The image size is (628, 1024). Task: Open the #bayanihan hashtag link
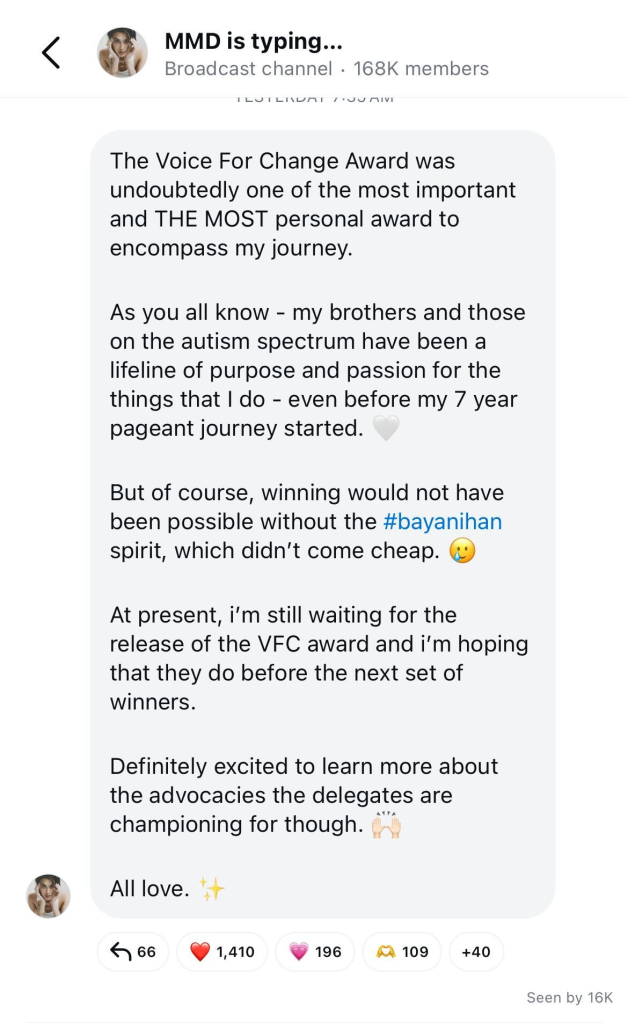[443, 521]
